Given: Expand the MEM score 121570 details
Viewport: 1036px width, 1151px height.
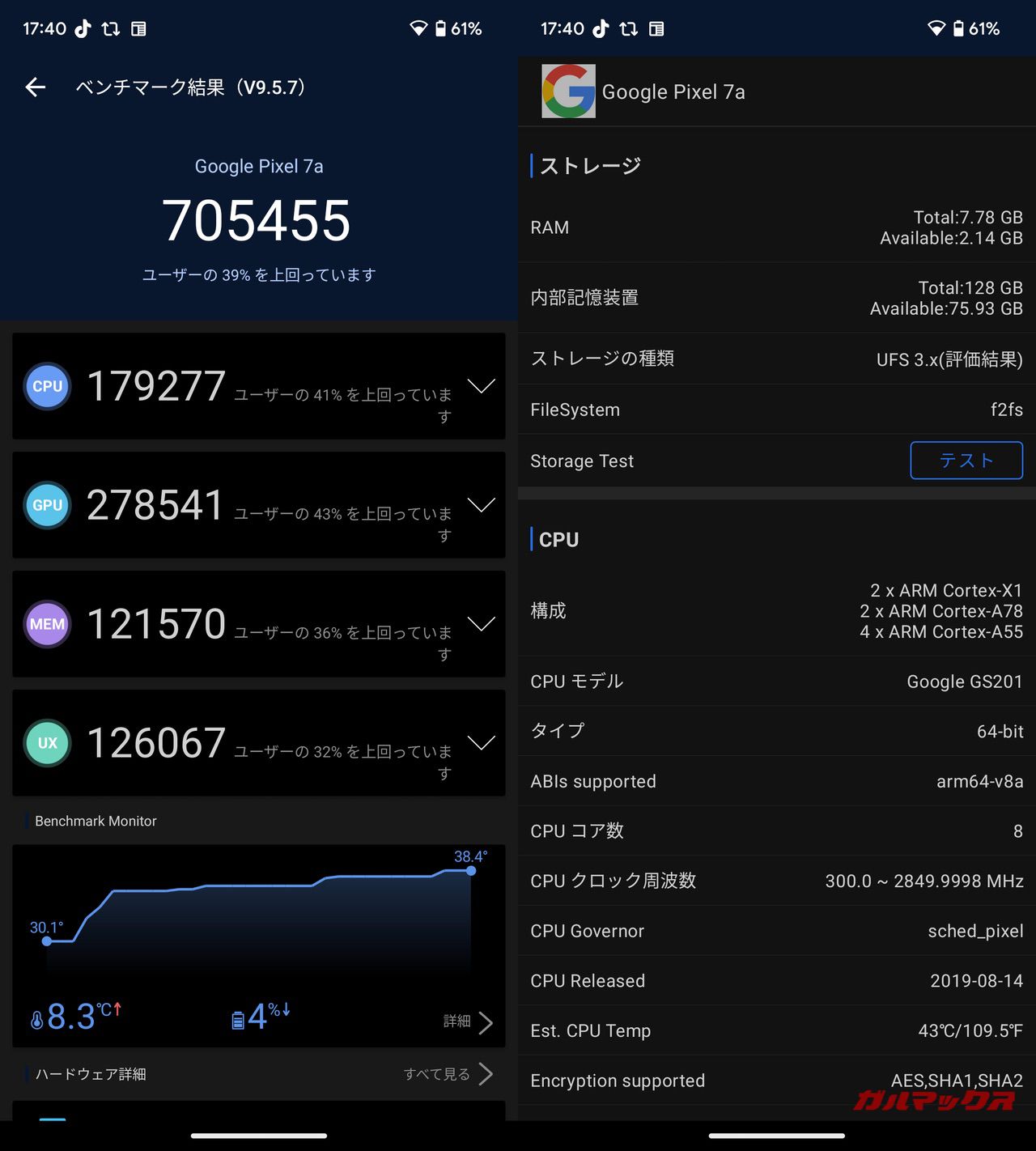Looking at the screenshot, I should click(x=481, y=625).
